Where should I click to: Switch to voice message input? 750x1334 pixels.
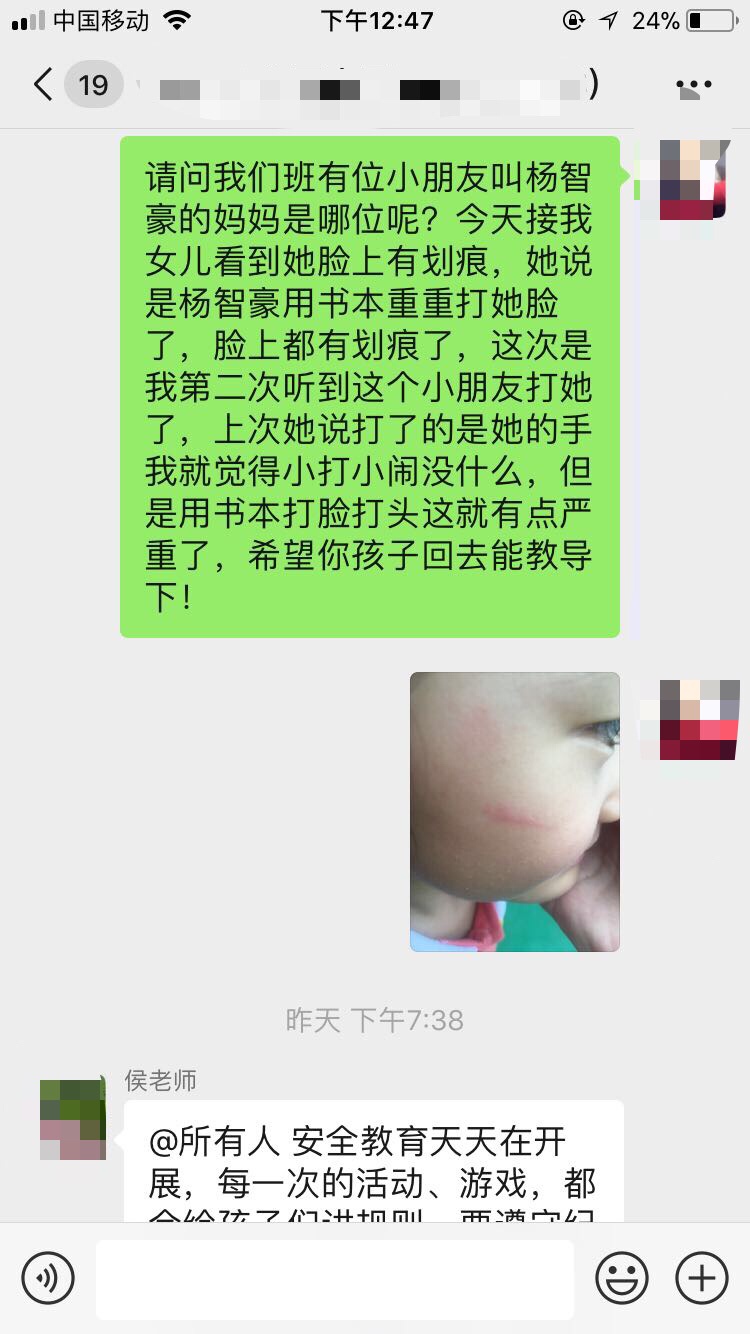pyautogui.click(x=48, y=1278)
